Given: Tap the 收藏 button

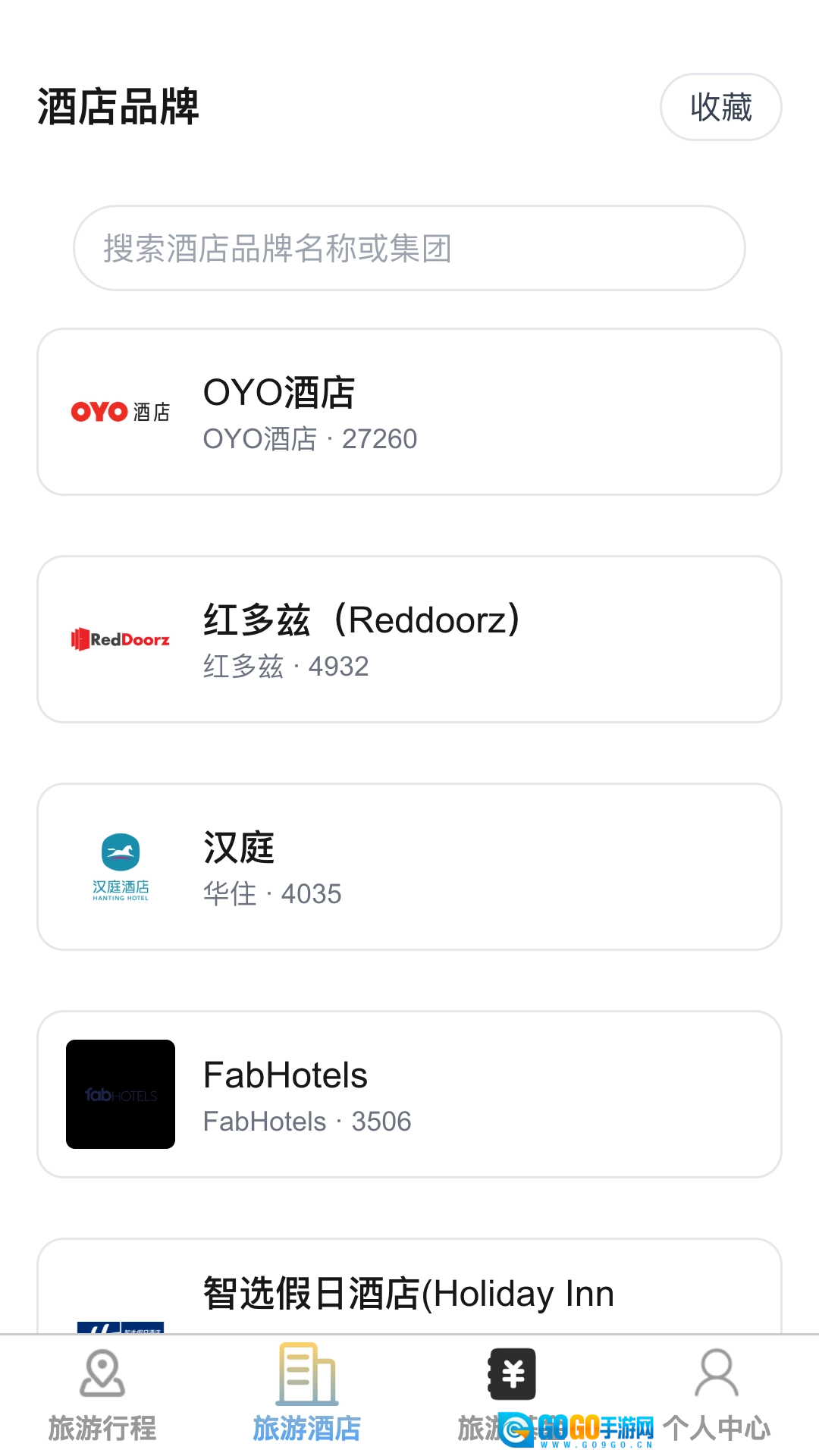Looking at the screenshot, I should pos(720,107).
